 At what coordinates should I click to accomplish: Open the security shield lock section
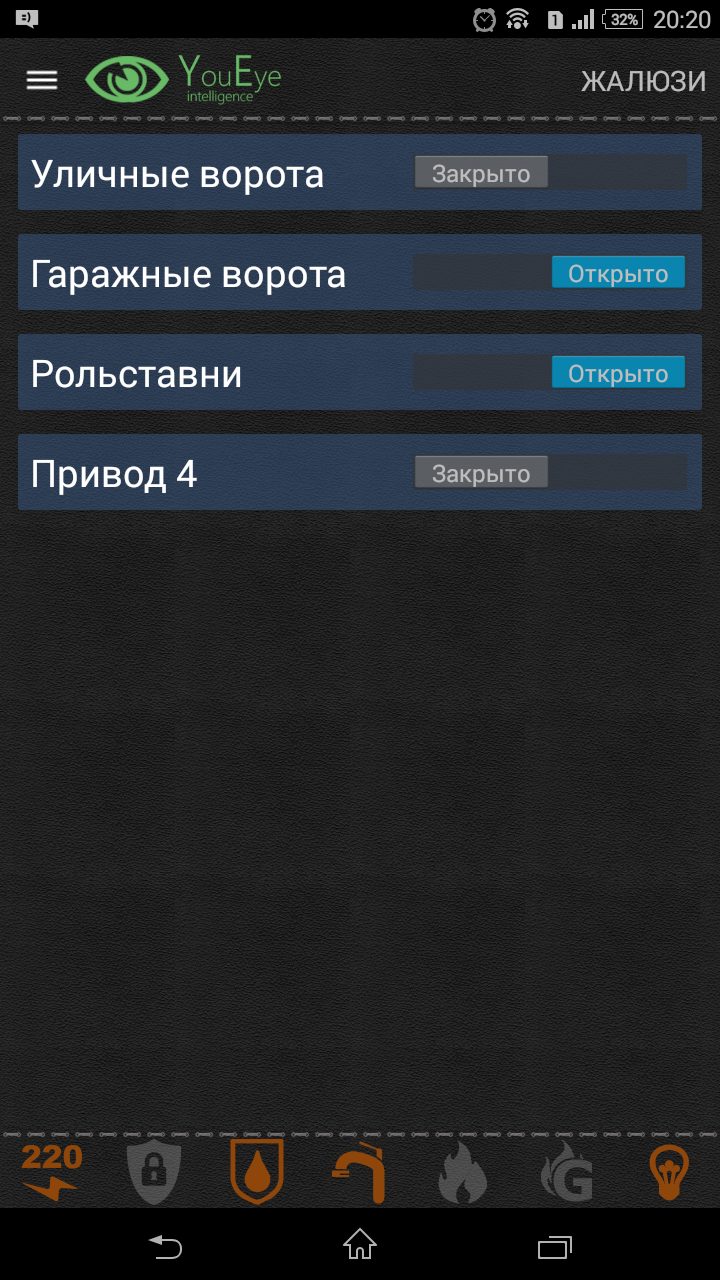point(154,1172)
